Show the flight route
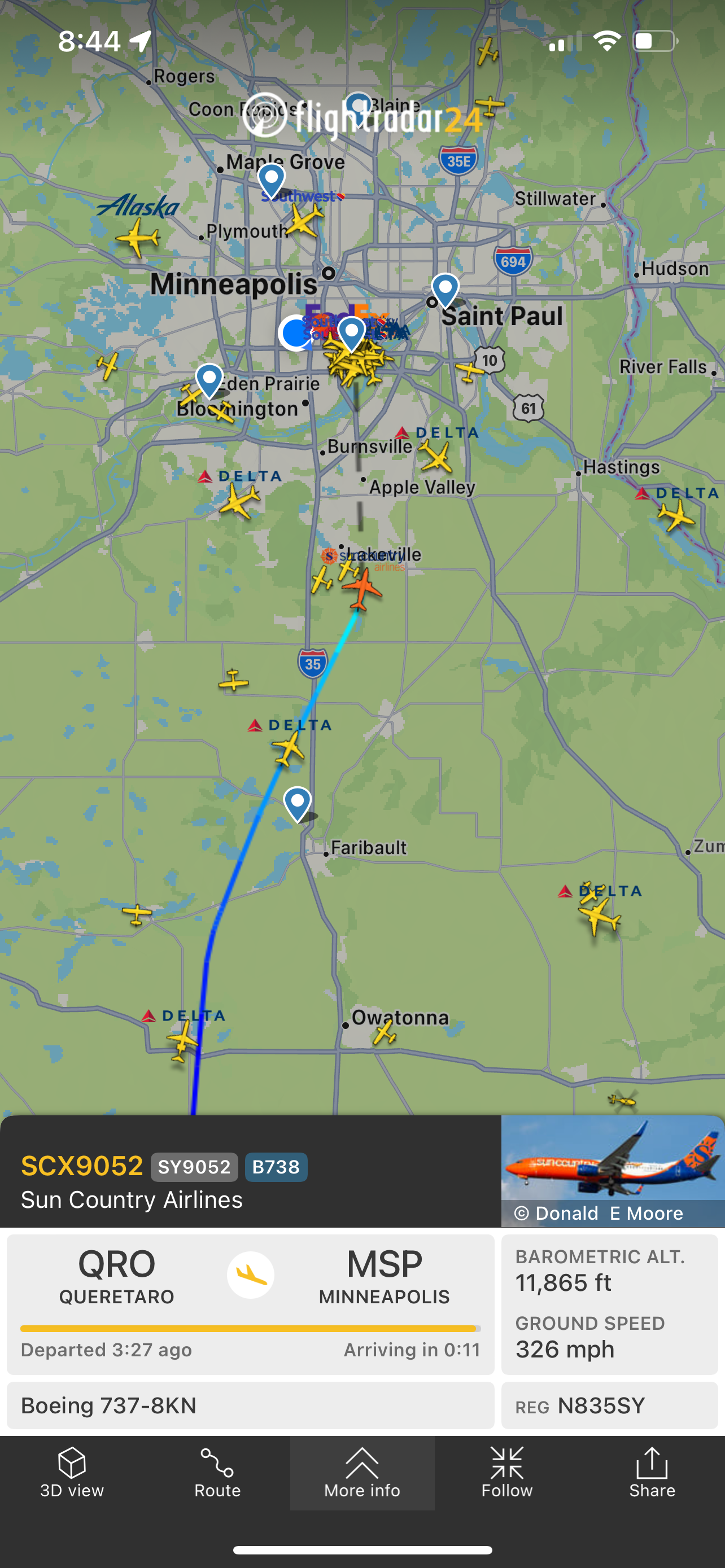Viewport: 725px width, 1568px height. pos(217,1472)
